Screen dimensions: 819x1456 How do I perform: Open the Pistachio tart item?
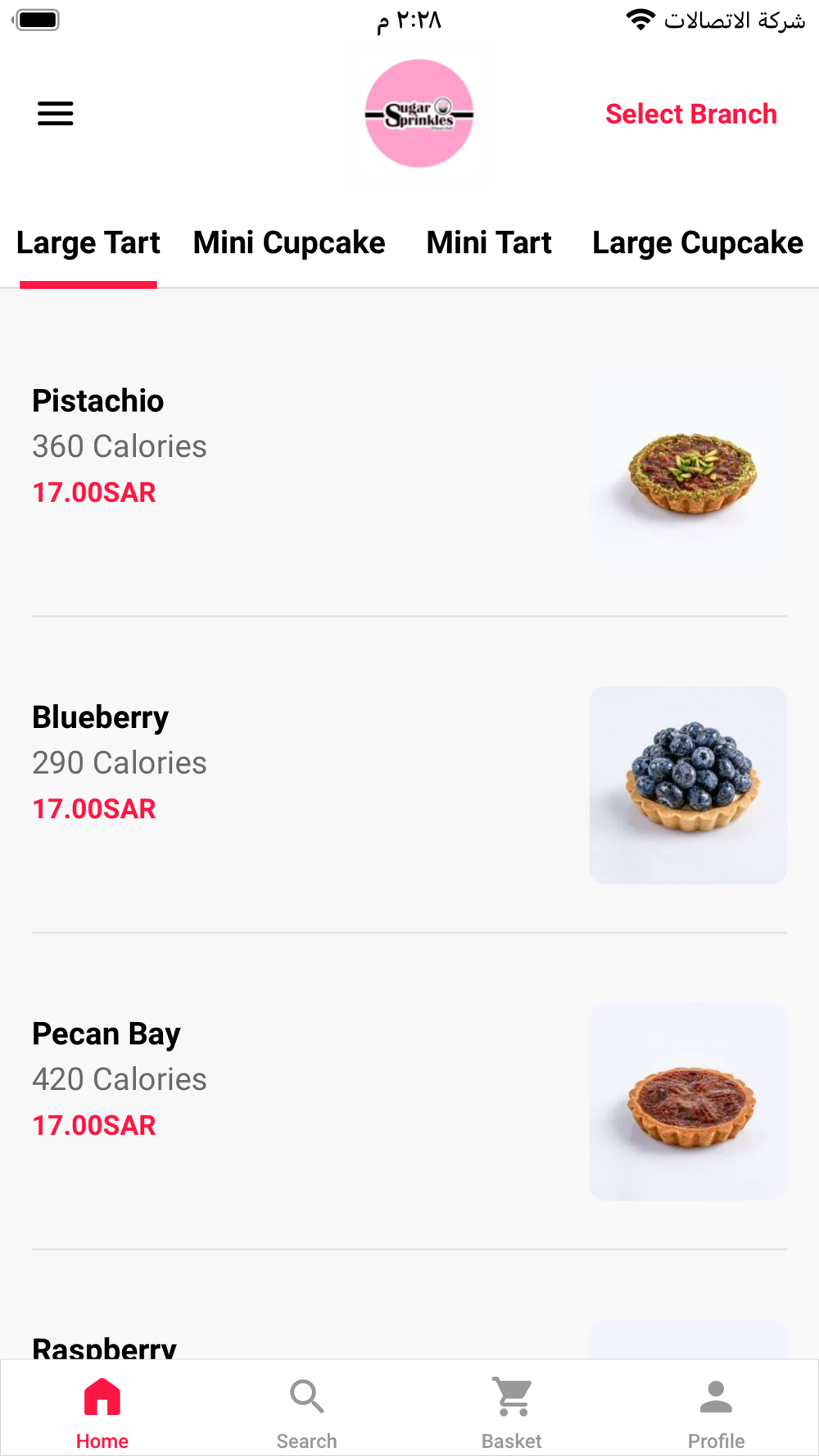coord(409,468)
